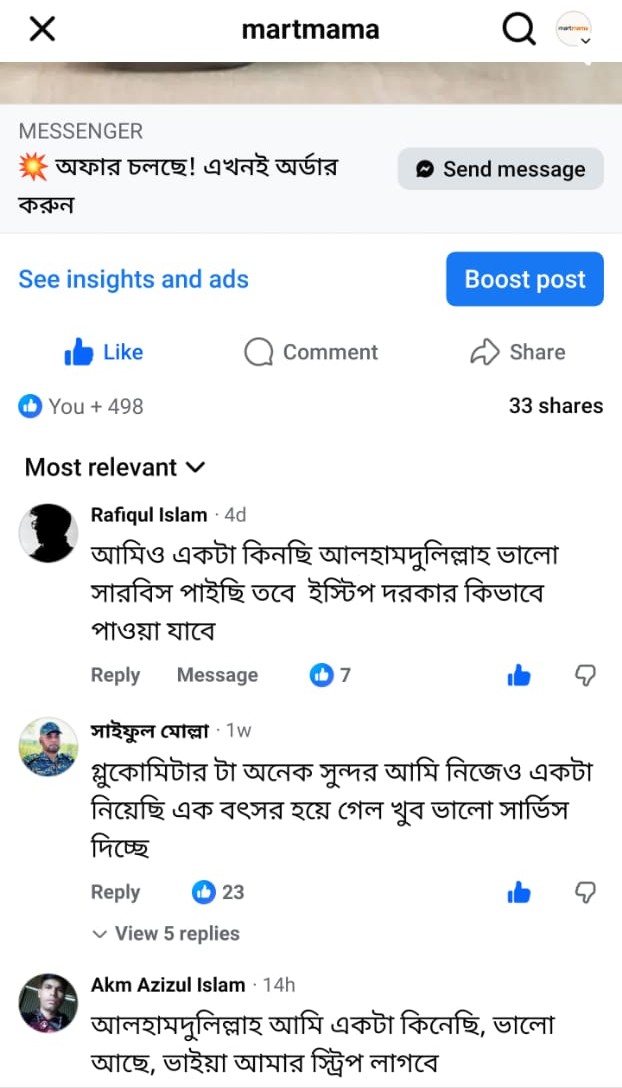
Task: Reply to Rafiqul Islam's comment
Action: pos(115,675)
